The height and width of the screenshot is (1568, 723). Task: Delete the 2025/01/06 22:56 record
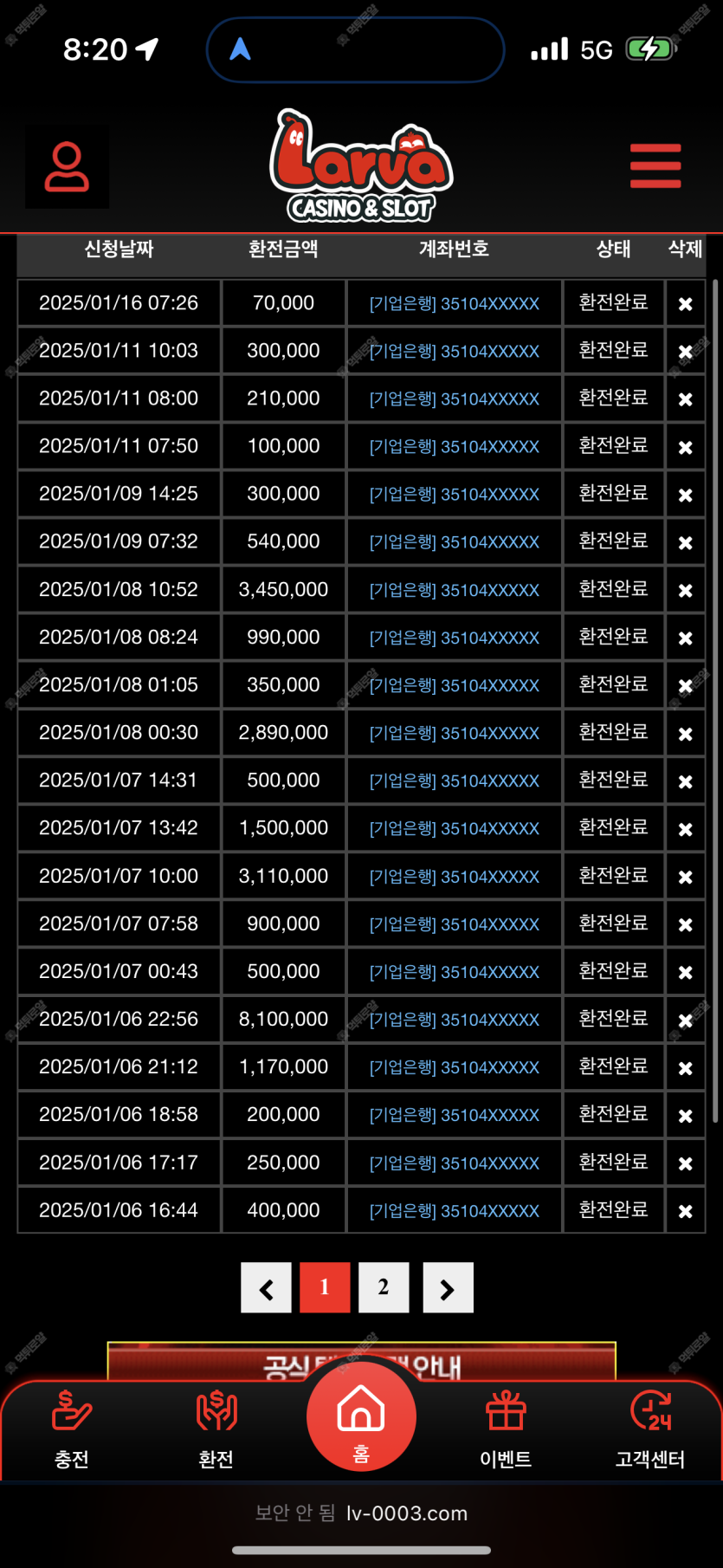685,1020
